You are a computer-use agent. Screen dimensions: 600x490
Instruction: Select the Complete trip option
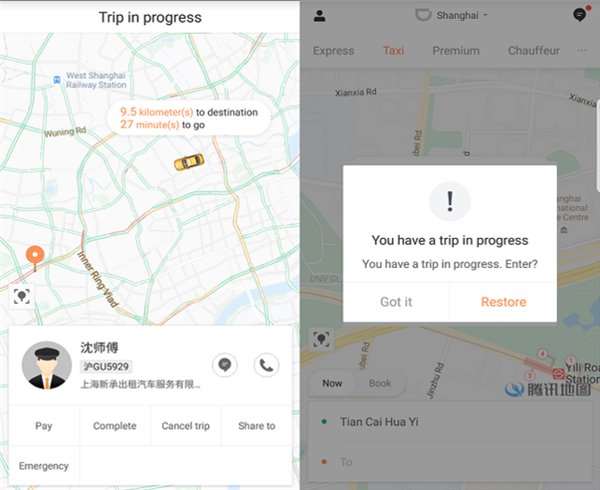pos(115,426)
